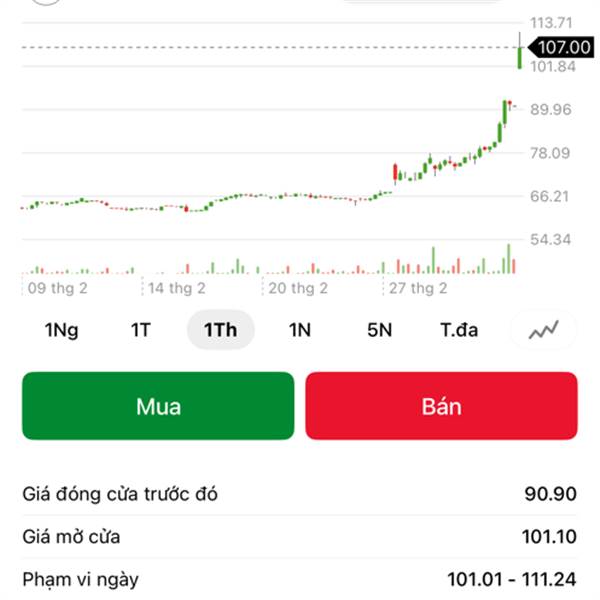Switch chart range to 1Ng
600x600 pixels.
62,330
